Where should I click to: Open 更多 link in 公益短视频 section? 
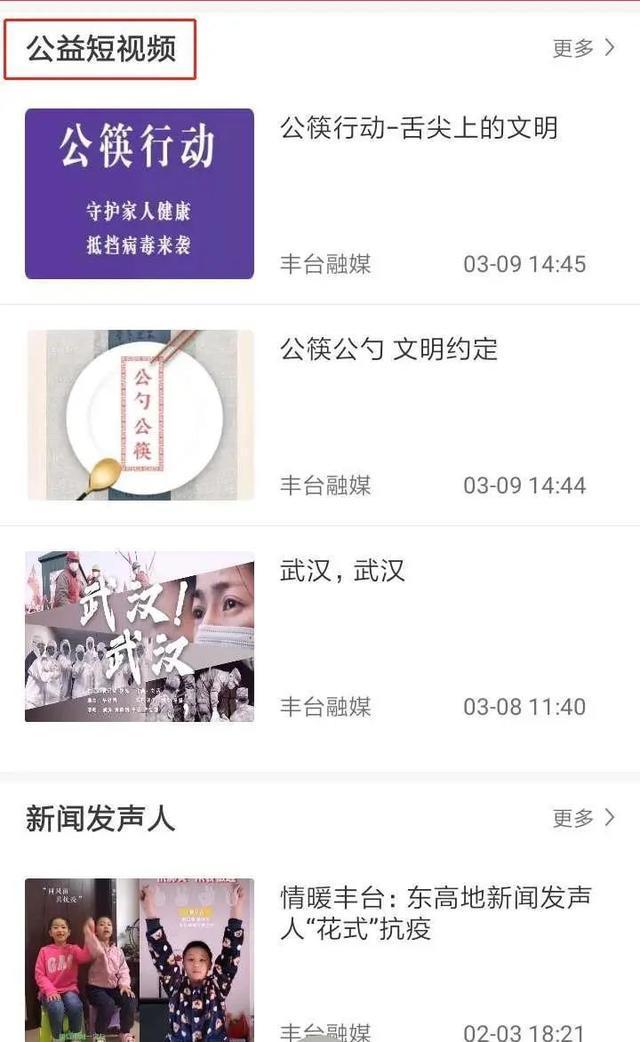(x=584, y=48)
